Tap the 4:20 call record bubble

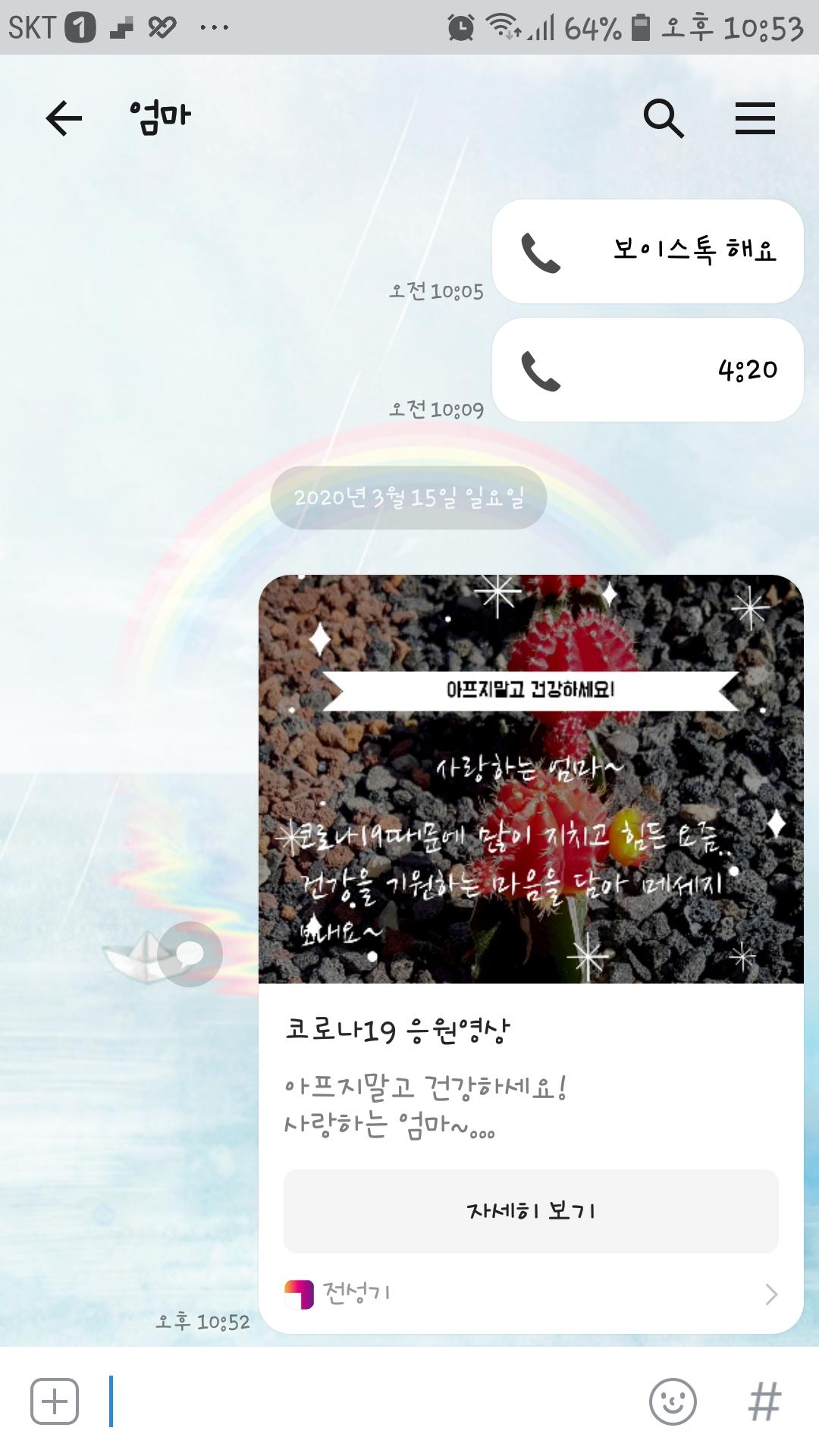648,370
